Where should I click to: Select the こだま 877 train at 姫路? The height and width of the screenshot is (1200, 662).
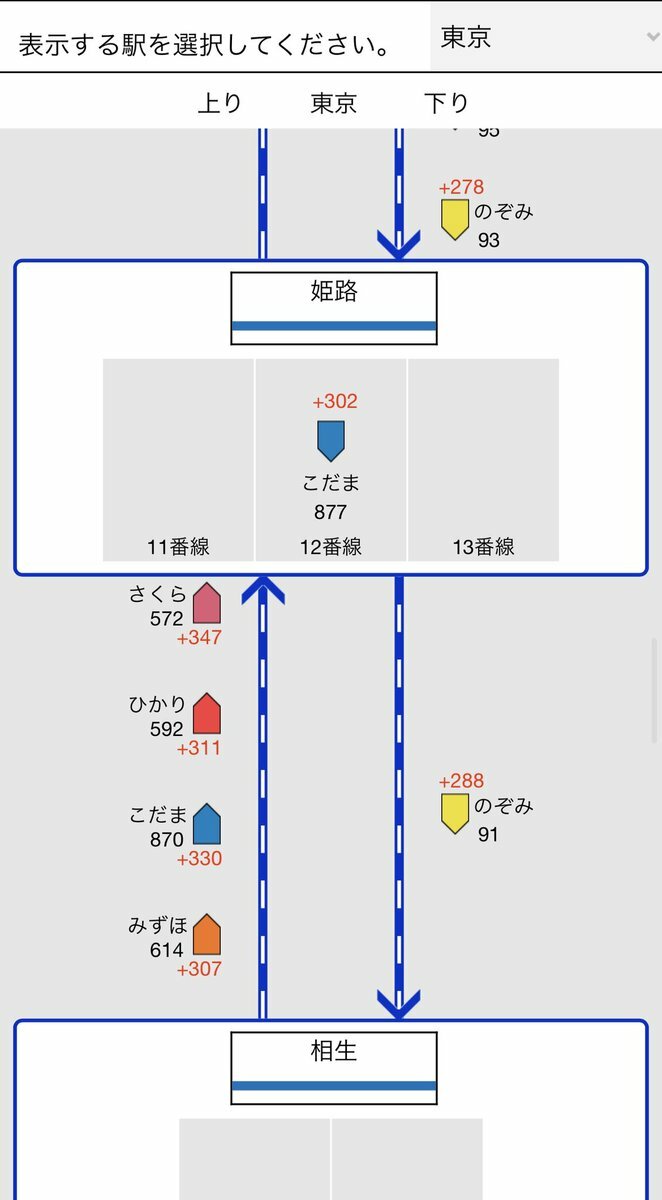pyautogui.click(x=330, y=441)
